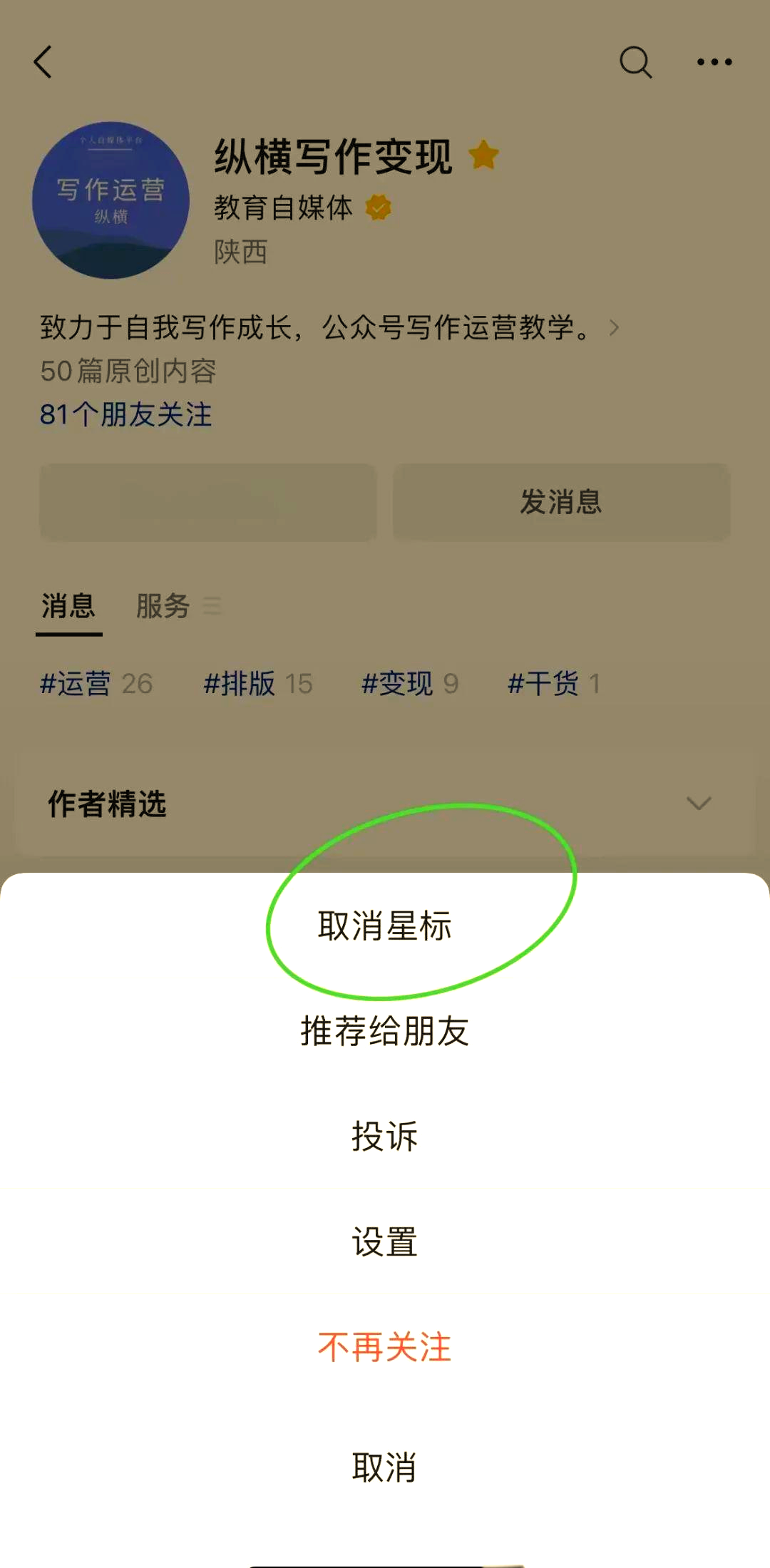Screen dimensions: 770x1568
Task: Open the #变现 tag
Action: click(x=410, y=684)
